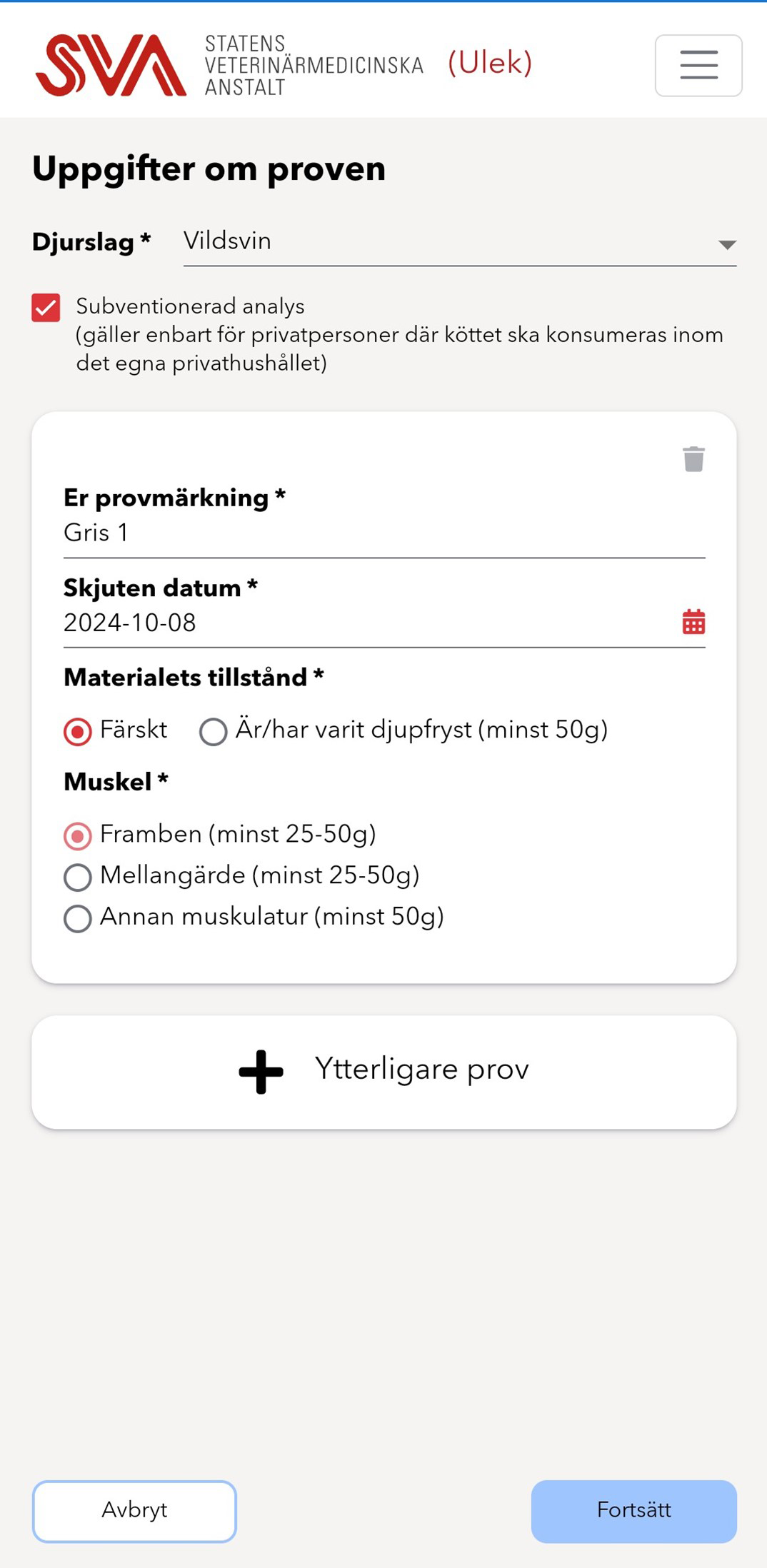Choose Annan muskulatur option
The height and width of the screenshot is (1568, 767).
pyautogui.click(x=78, y=919)
